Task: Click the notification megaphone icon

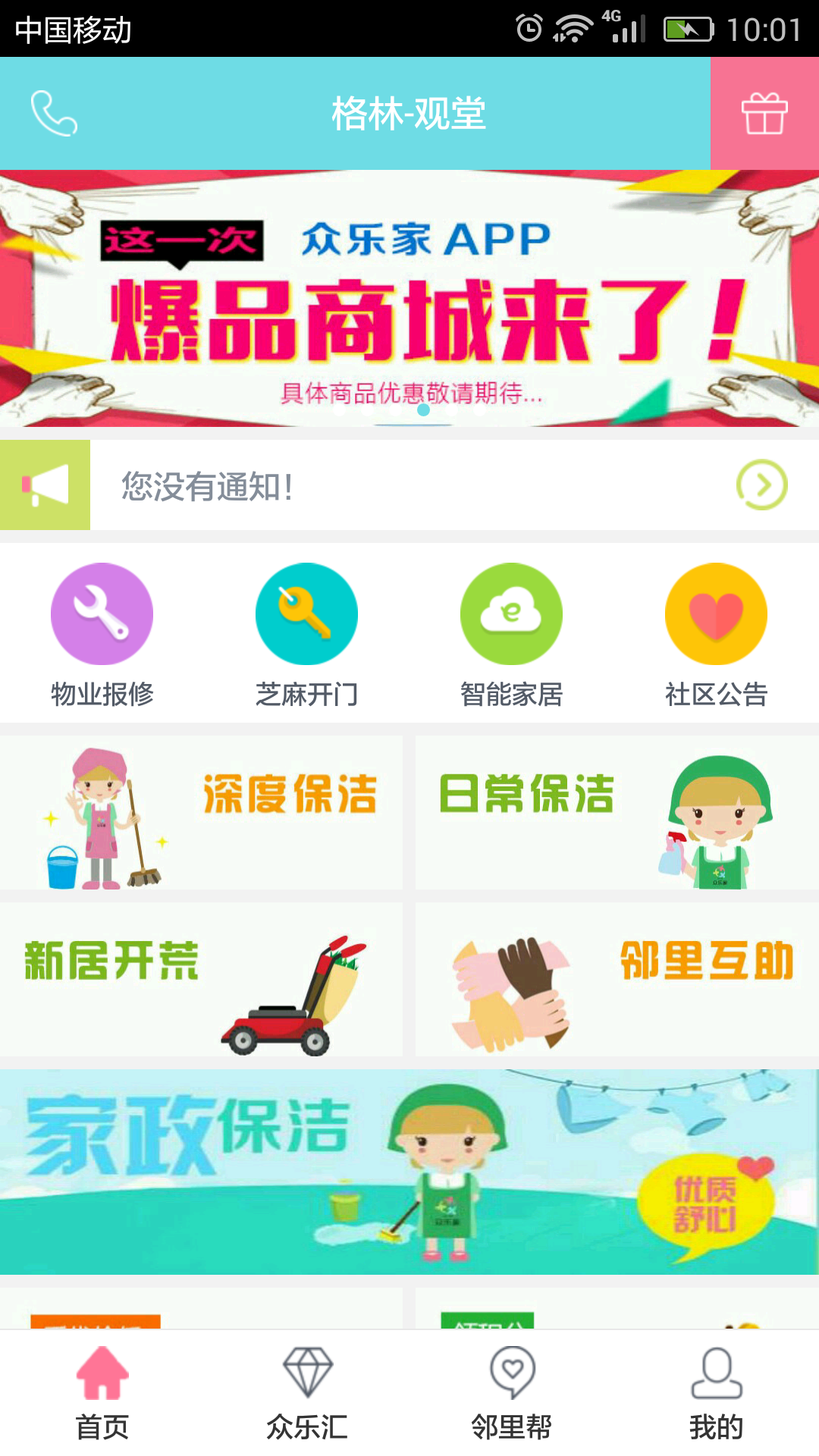Action: point(45,485)
